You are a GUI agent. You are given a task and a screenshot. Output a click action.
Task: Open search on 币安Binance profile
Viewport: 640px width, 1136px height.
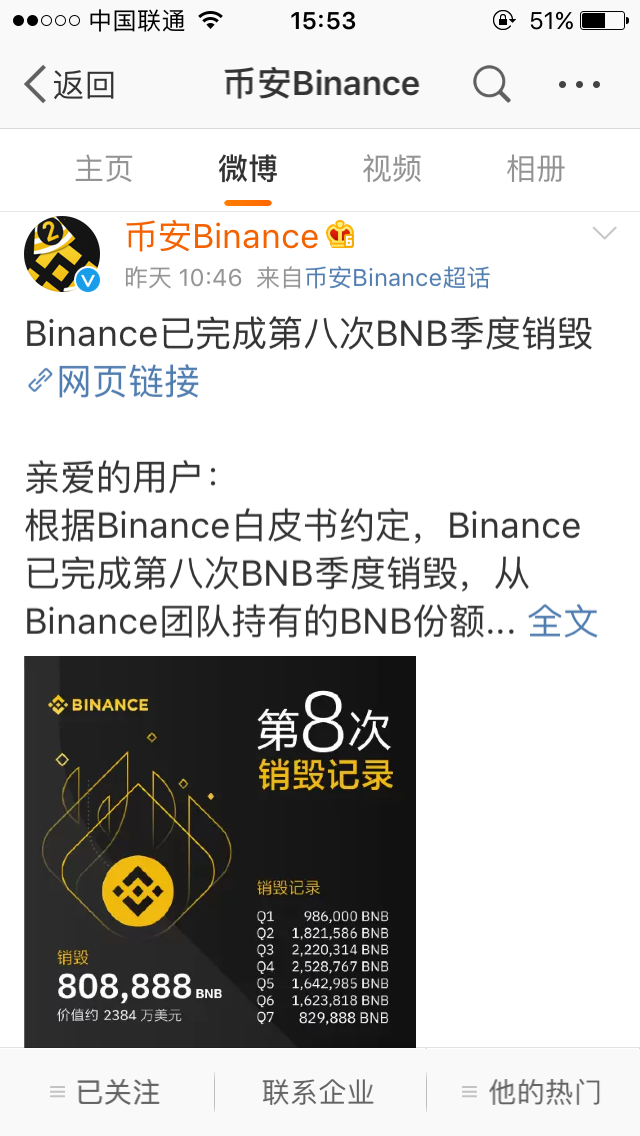coord(491,85)
